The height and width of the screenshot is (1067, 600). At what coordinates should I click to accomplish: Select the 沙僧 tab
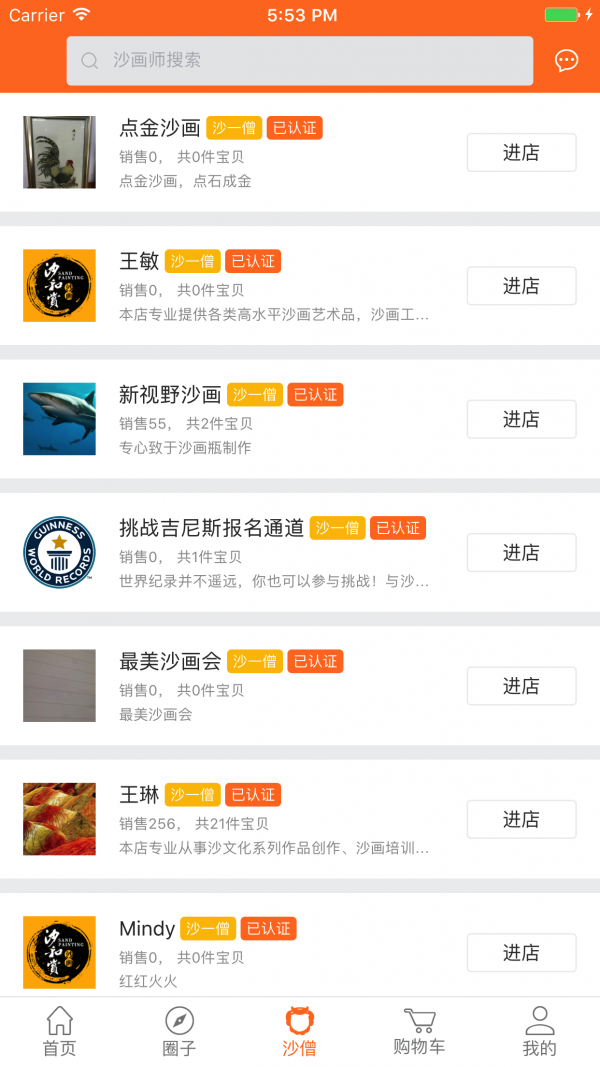tap(299, 1032)
